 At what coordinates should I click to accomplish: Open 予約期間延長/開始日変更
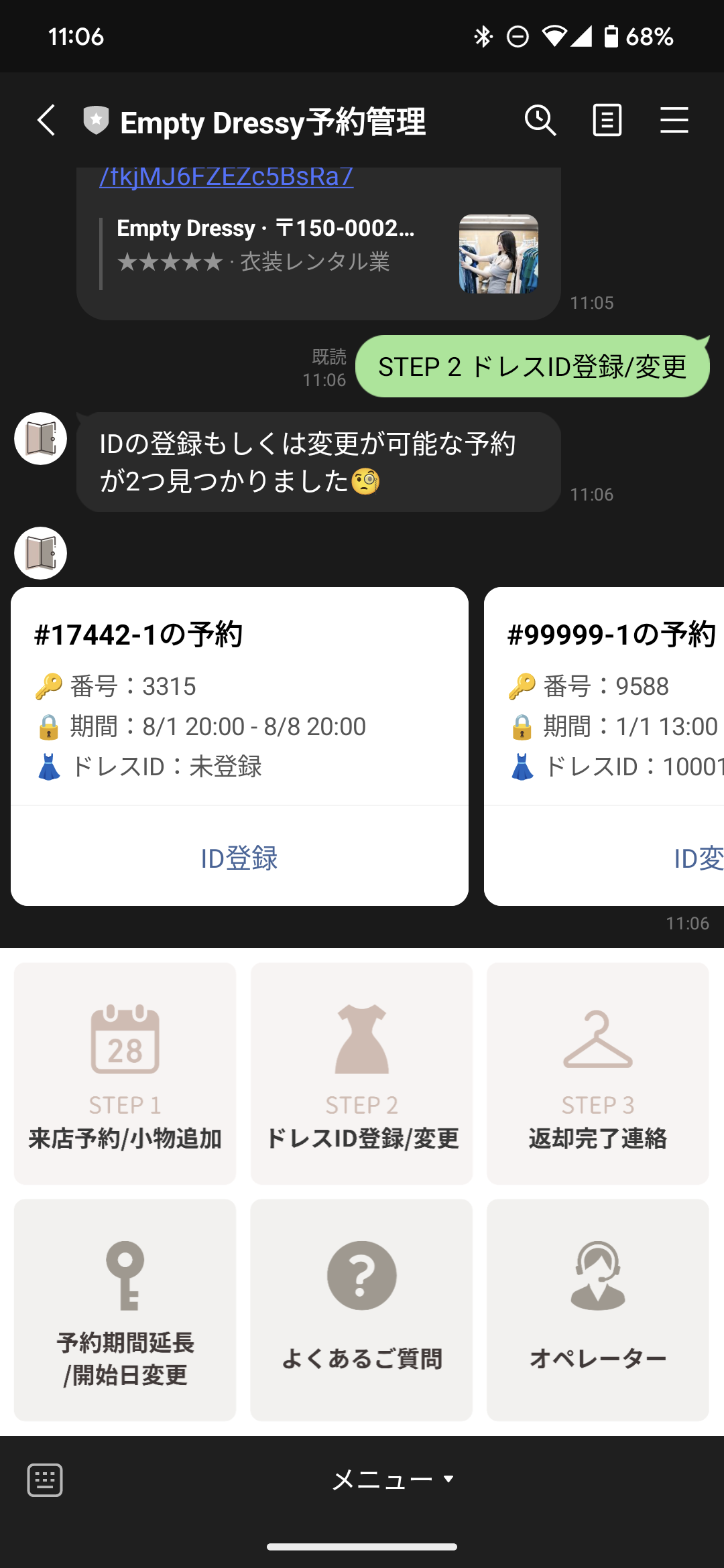point(125,1310)
